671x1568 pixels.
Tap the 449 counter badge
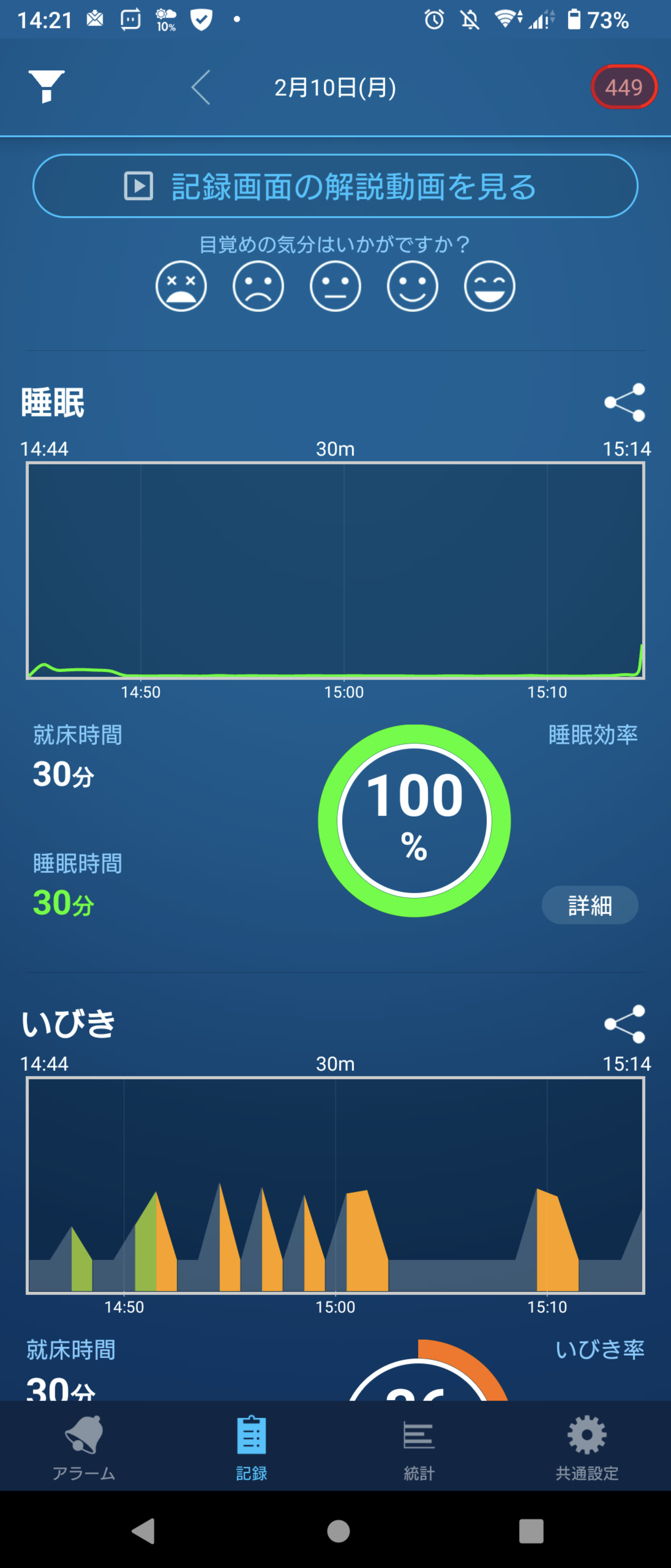pos(624,87)
